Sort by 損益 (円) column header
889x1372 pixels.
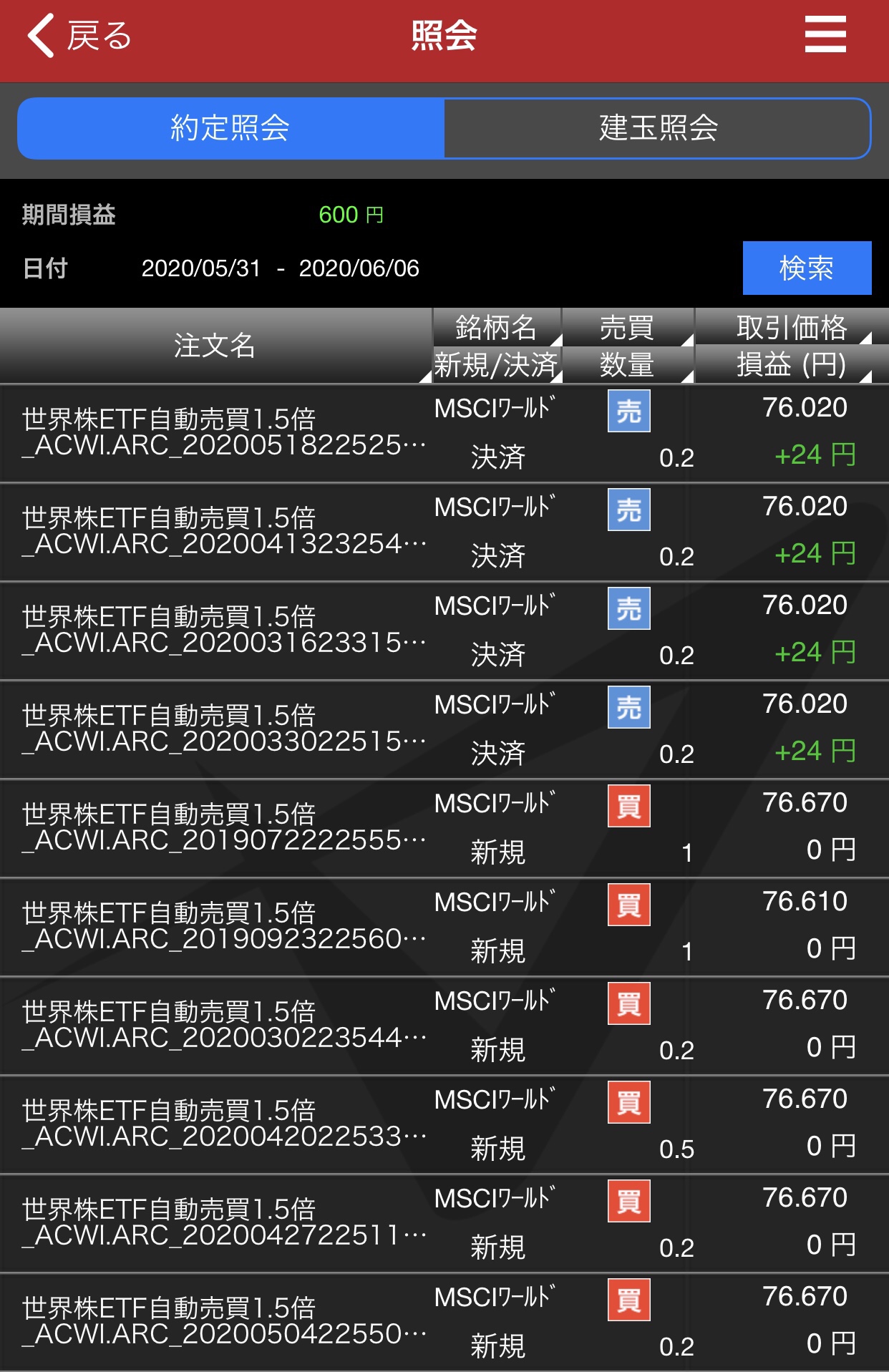pos(791,365)
